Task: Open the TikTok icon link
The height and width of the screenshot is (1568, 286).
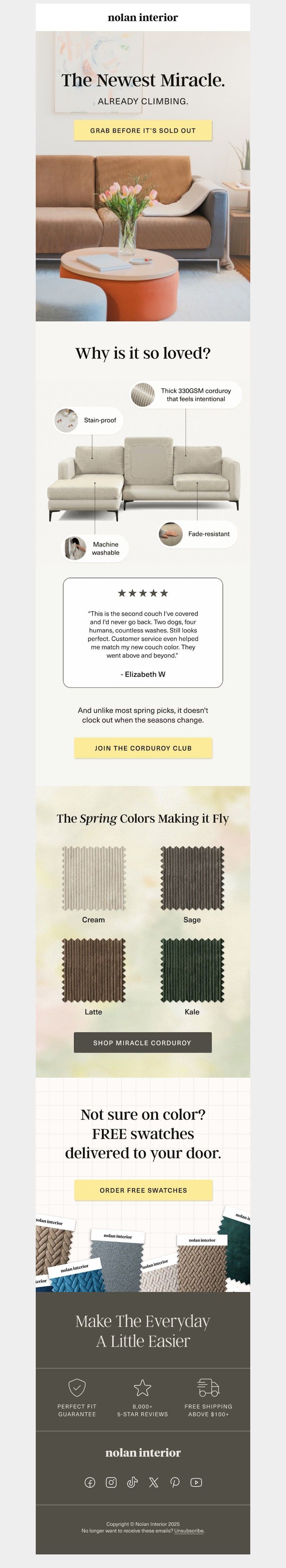Action: coord(132,1482)
